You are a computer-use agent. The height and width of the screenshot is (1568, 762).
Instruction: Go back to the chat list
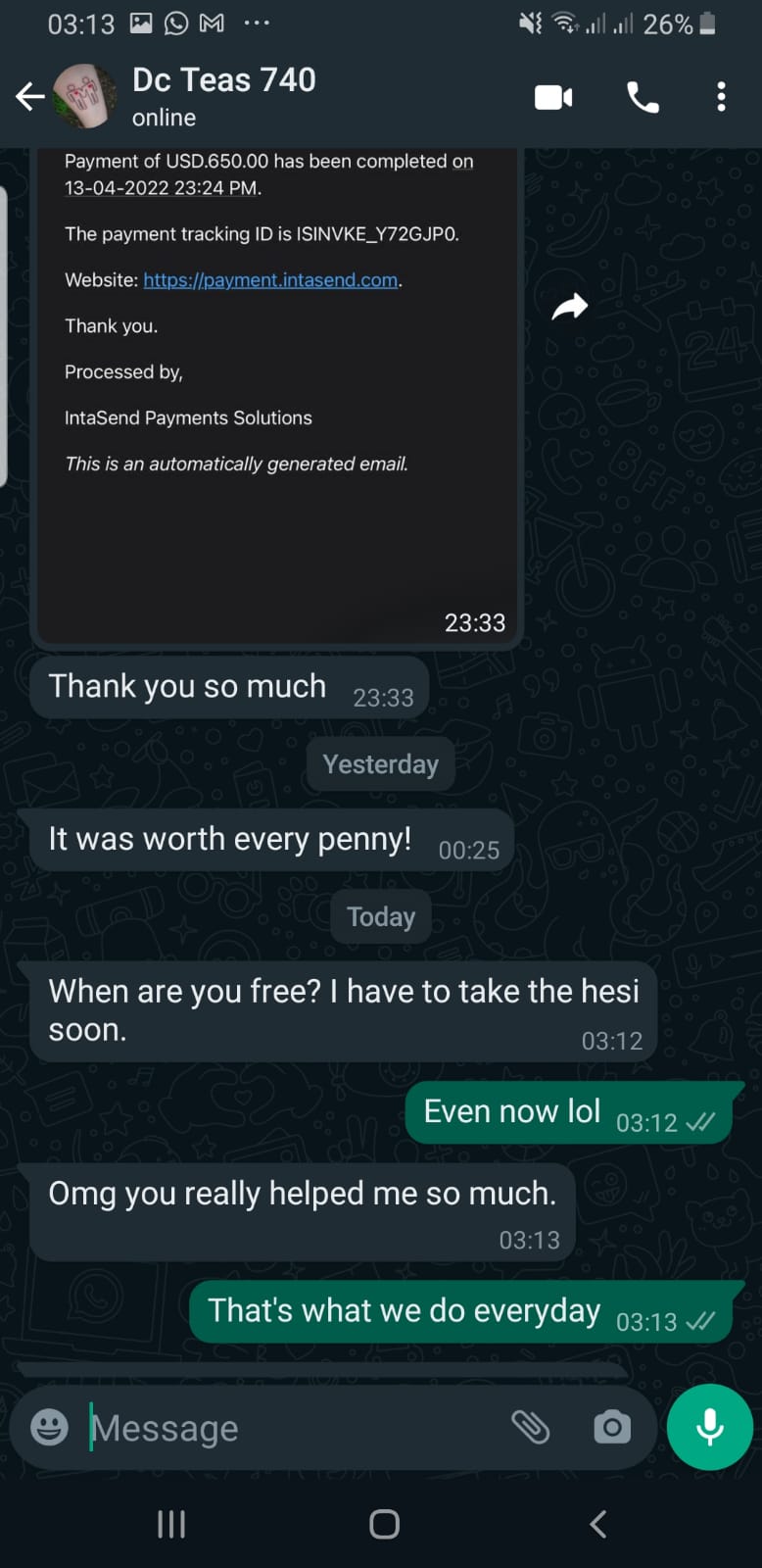click(x=30, y=96)
